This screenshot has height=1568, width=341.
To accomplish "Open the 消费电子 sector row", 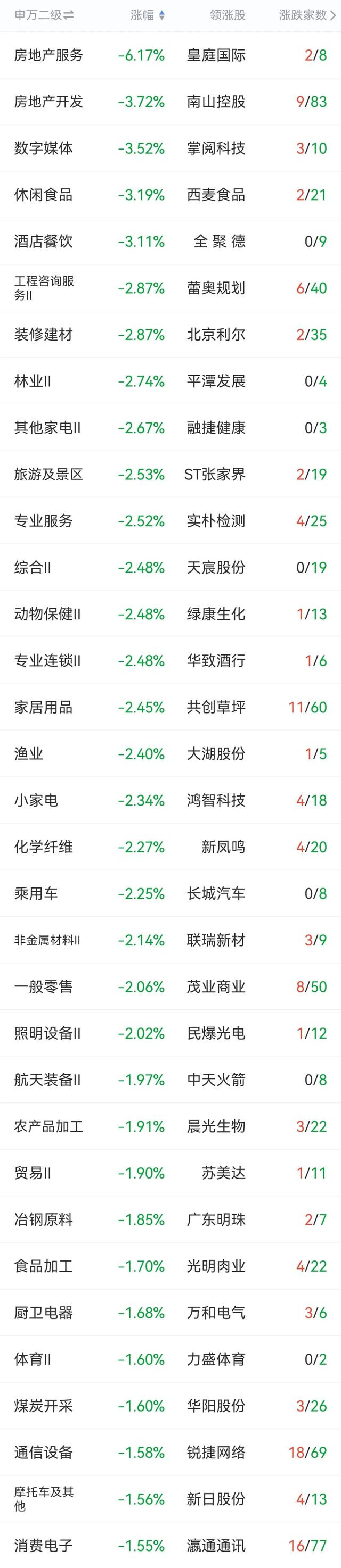I will (170, 1546).
